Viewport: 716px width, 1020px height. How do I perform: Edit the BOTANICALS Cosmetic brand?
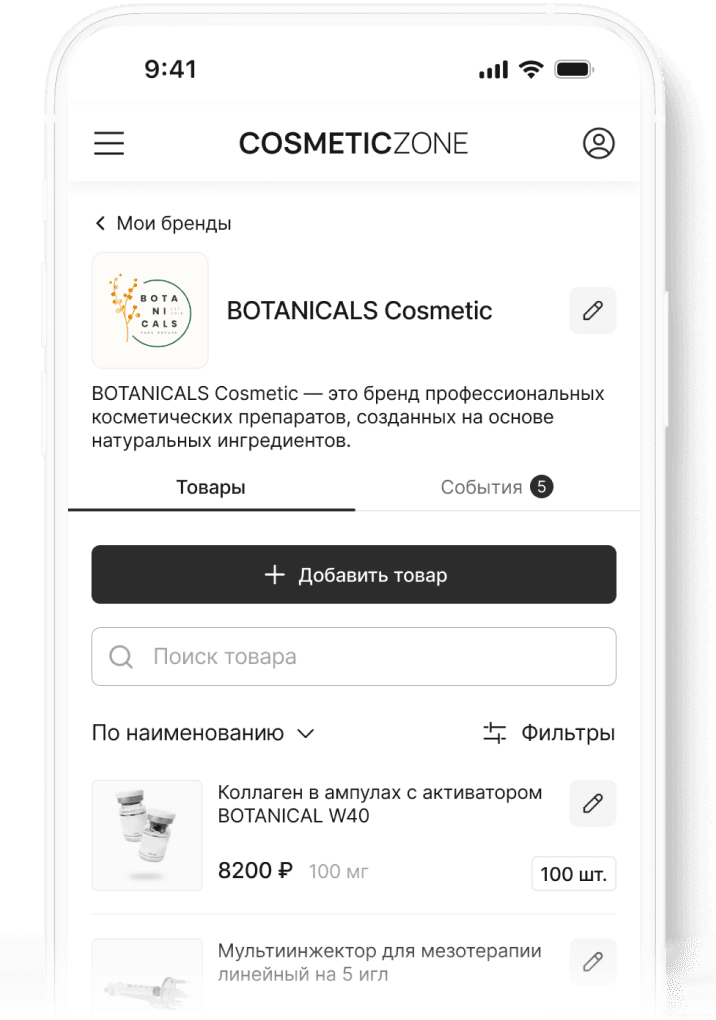click(x=593, y=310)
